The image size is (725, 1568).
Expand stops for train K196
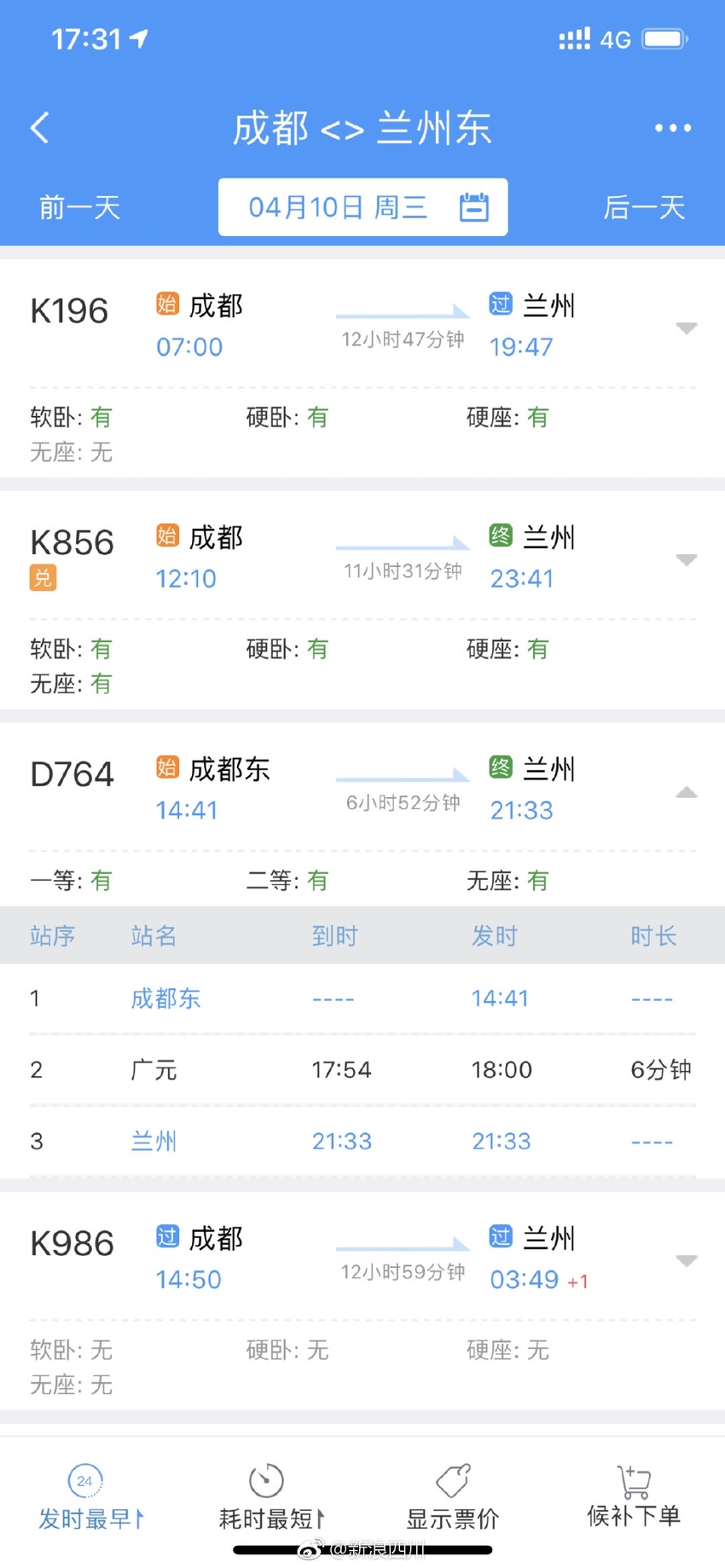[687, 328]
